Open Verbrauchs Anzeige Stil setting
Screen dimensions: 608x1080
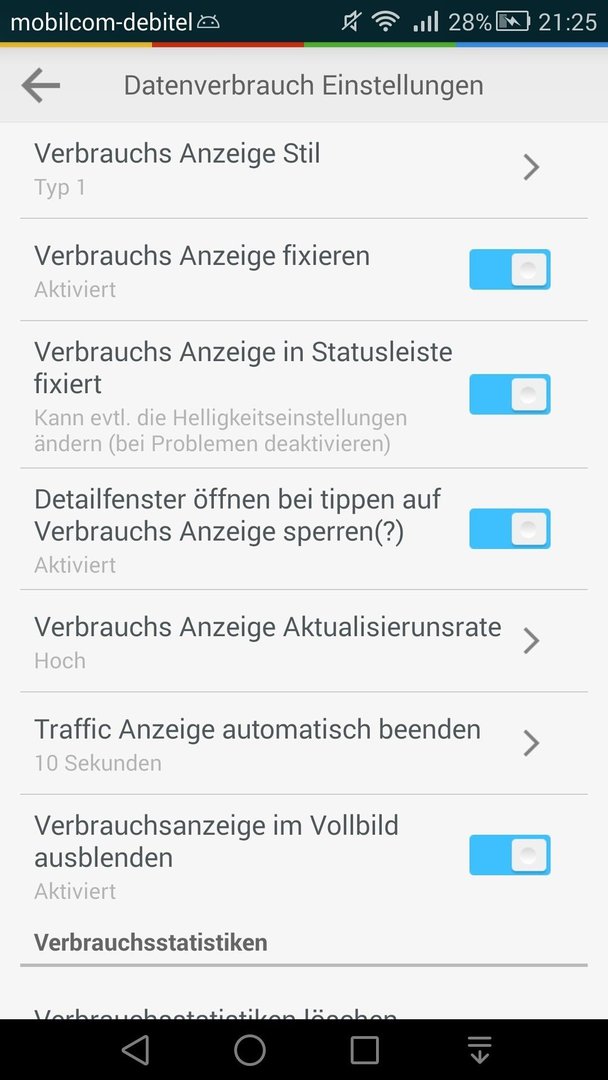coord(304,169)
